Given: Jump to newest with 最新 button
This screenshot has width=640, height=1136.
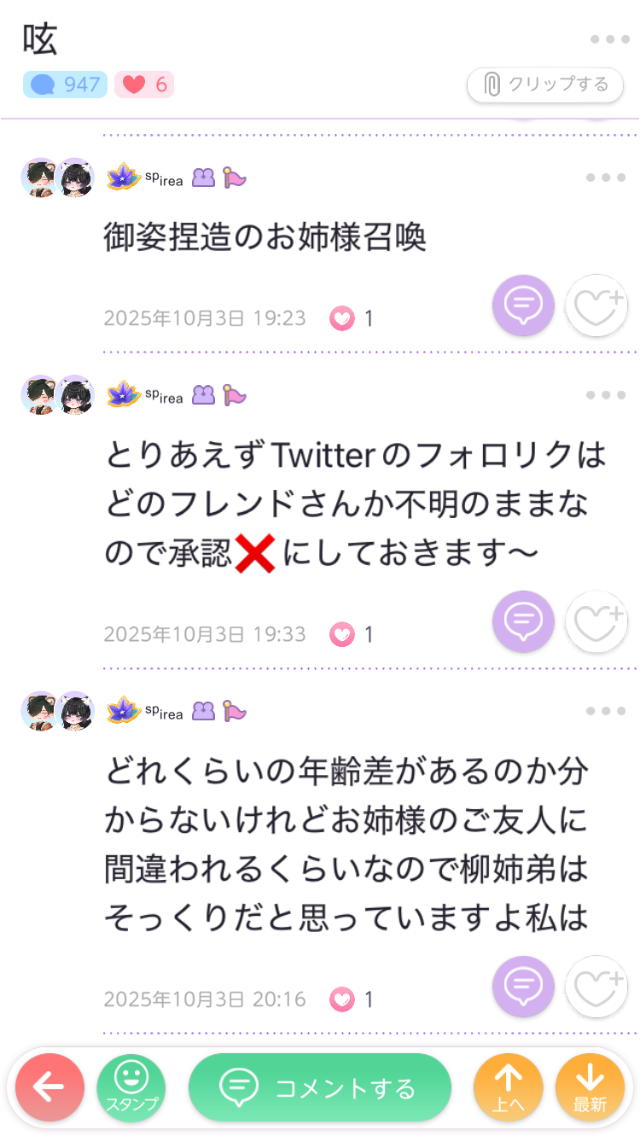Looking at the screenshot, I should (x=590, y=1087).
